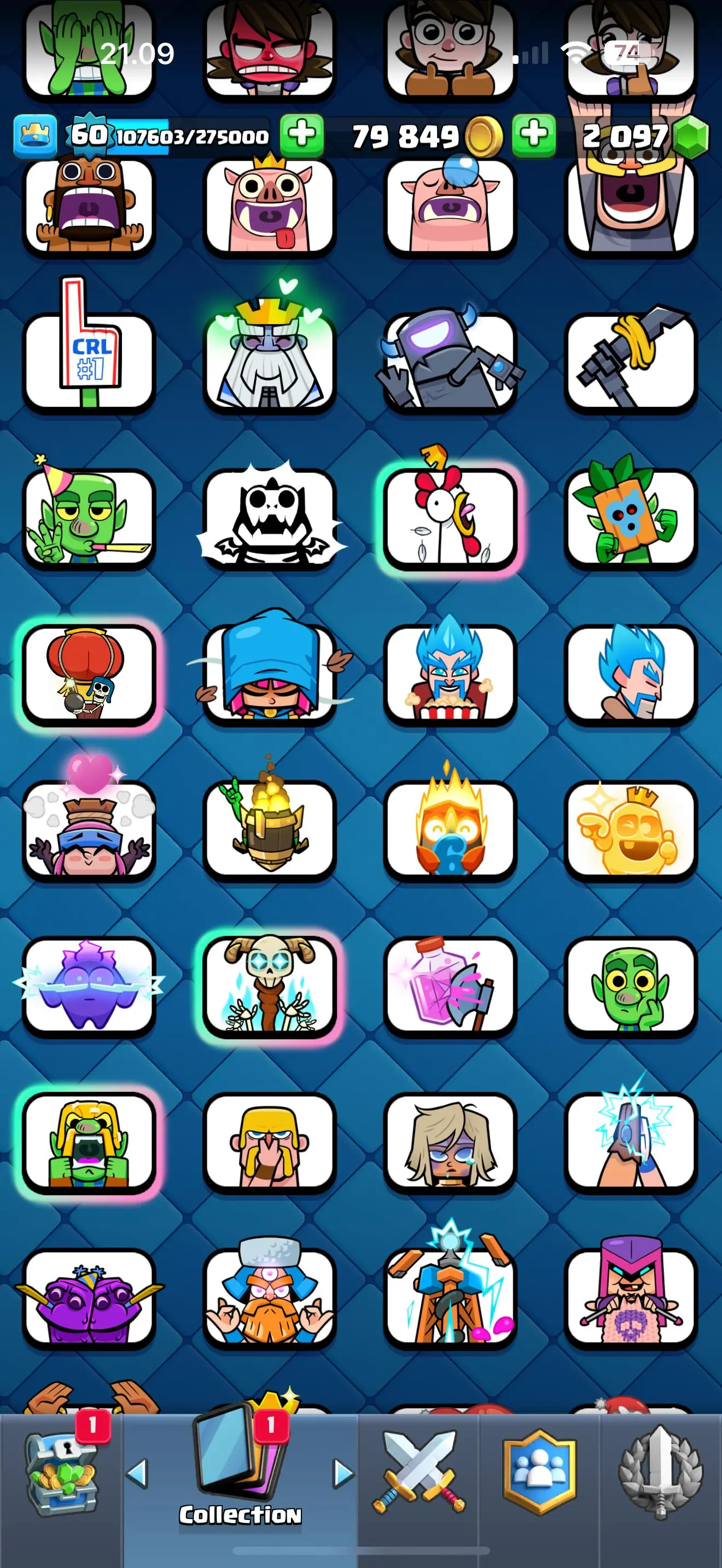Switch to the Battle tab with crossed swords
The width and height of the screenshot is (722, 1568).
coord(419,1473)
